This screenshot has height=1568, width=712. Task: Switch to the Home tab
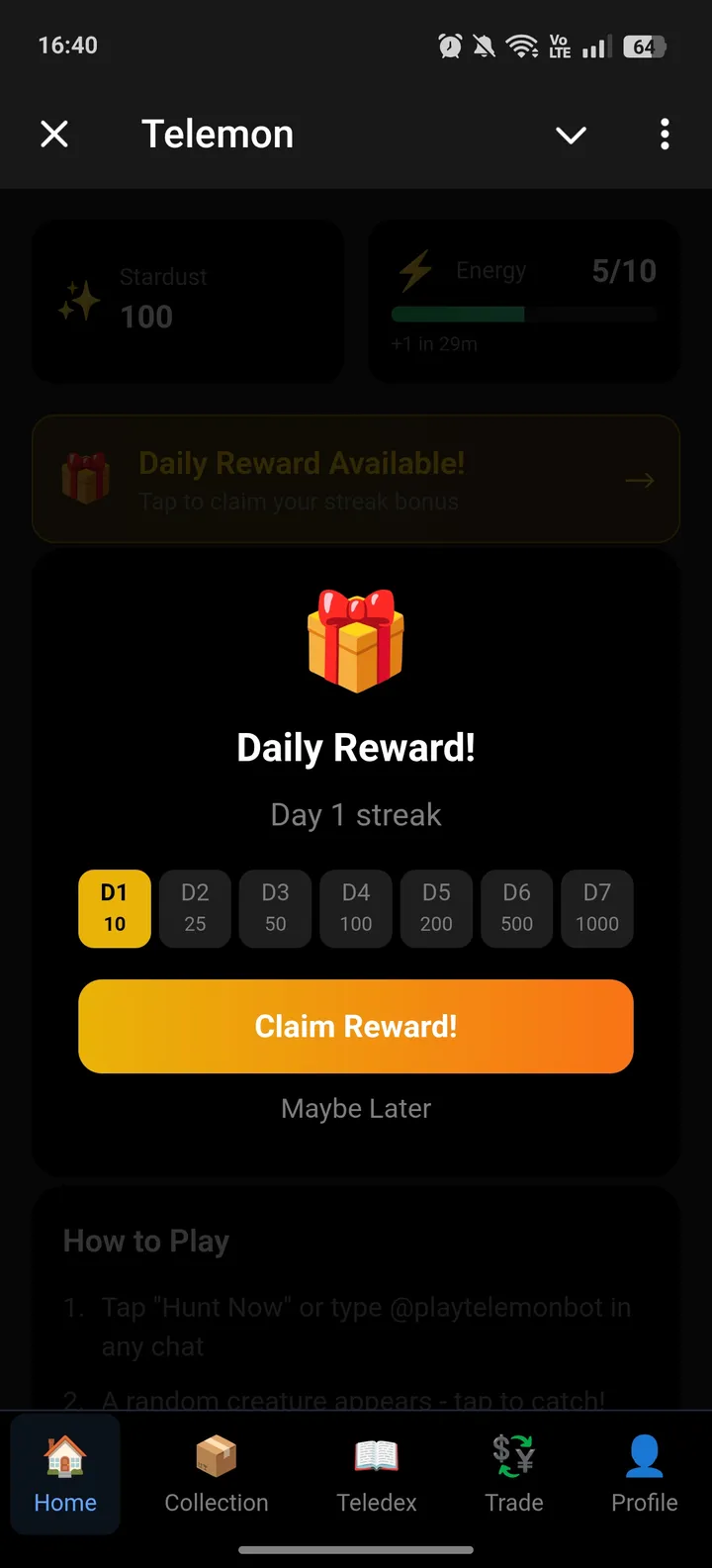point(65,1474)
